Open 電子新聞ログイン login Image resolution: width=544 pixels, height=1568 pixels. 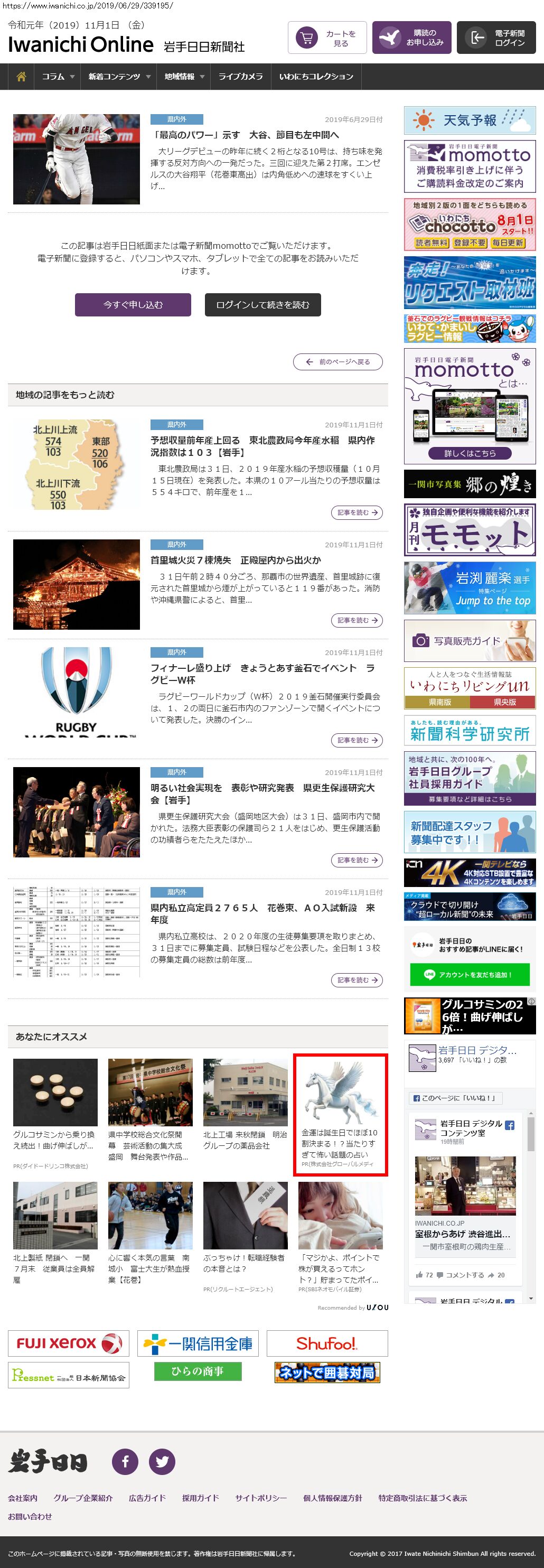(x=496, y=38)
